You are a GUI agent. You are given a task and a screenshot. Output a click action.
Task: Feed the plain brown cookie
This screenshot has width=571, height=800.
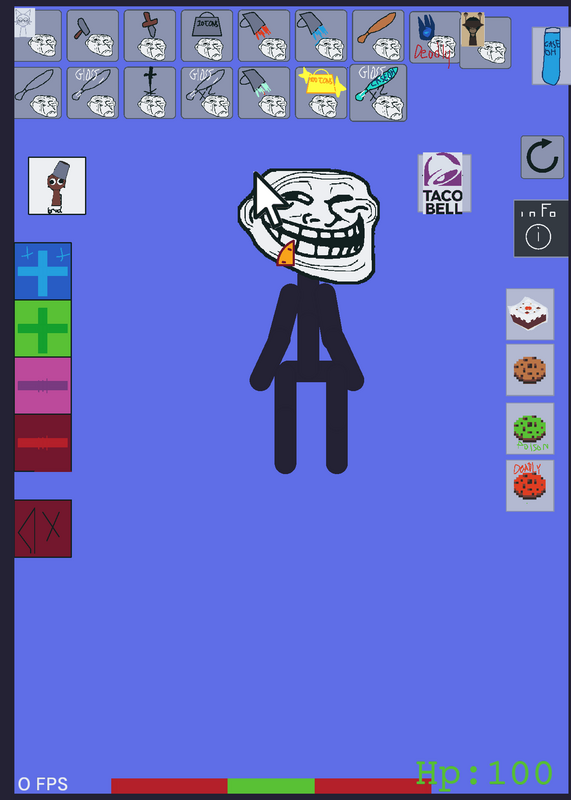point(530,370)
